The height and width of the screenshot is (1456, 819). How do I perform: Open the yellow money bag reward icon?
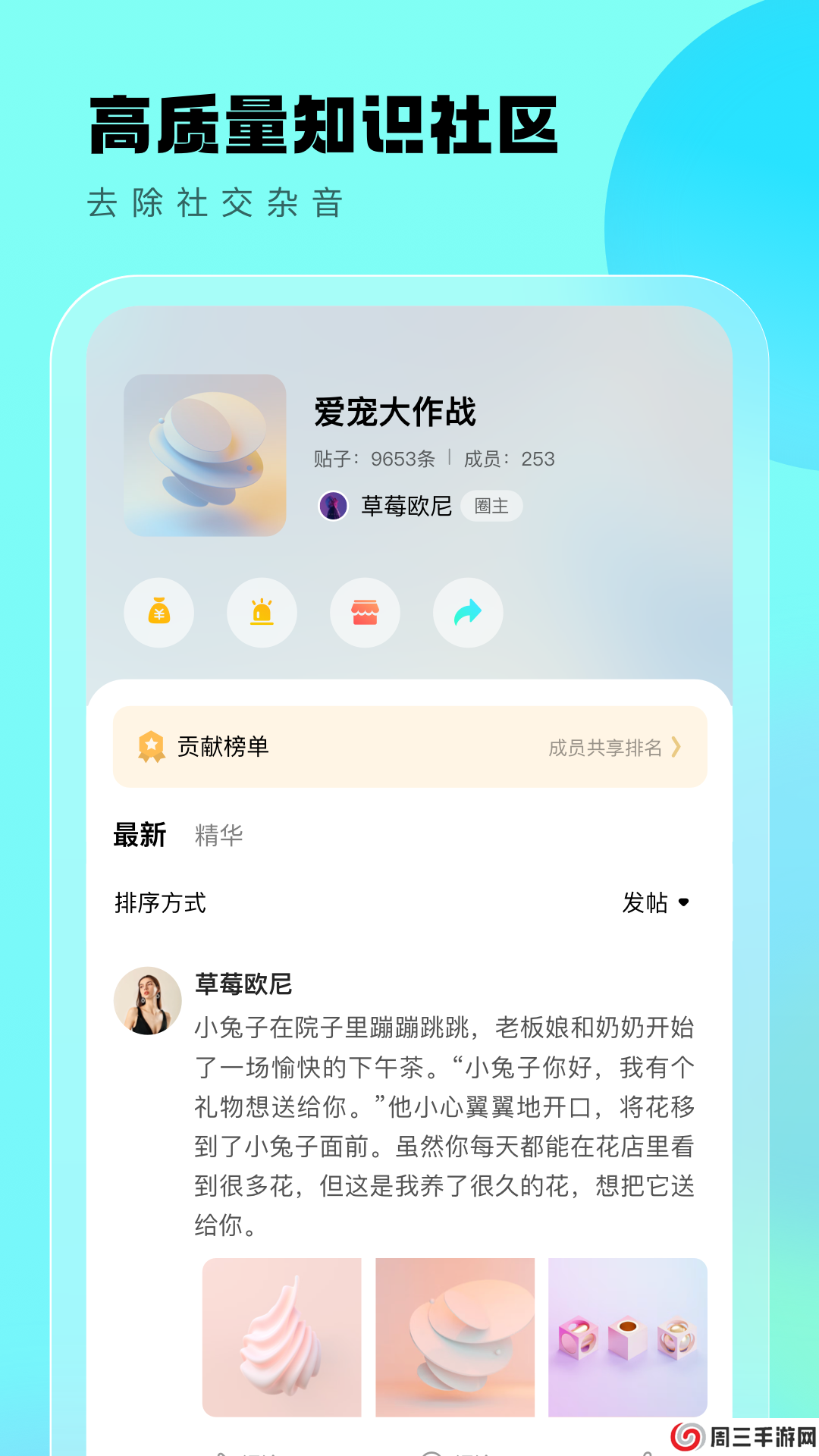pos(158,613)
